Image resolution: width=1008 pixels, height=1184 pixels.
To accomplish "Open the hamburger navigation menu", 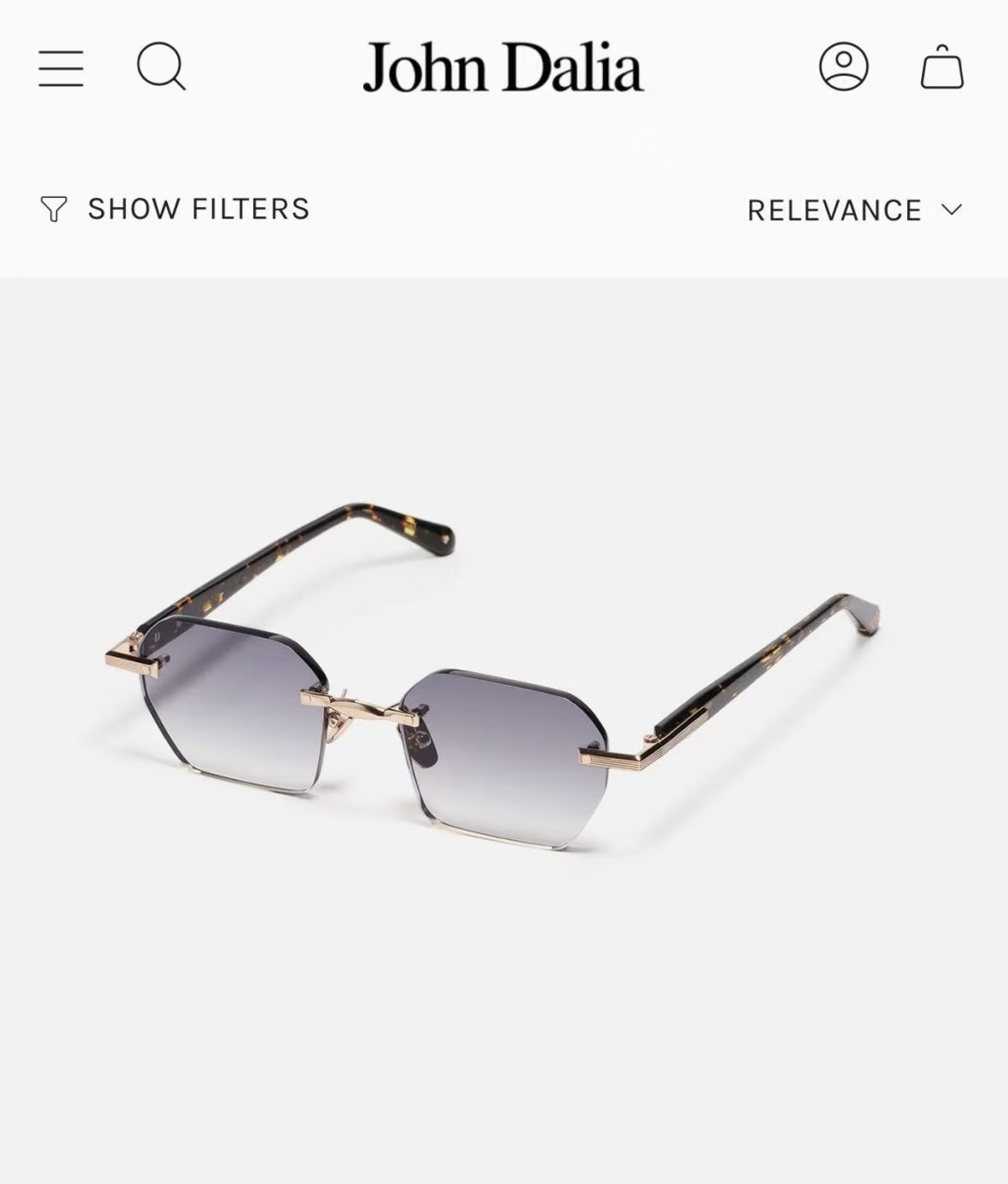I will tap(61, 68).
